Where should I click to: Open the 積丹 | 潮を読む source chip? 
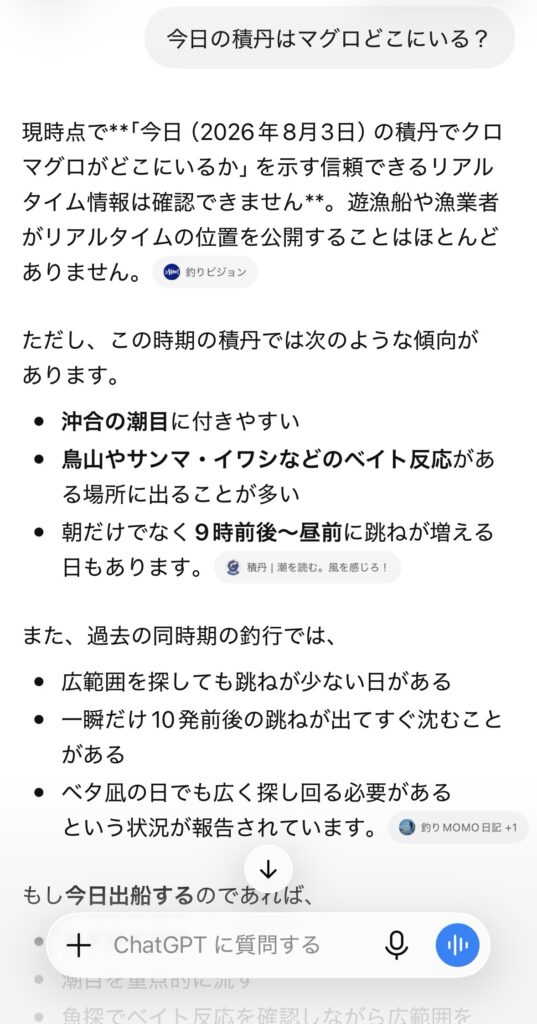pos(307,567)
